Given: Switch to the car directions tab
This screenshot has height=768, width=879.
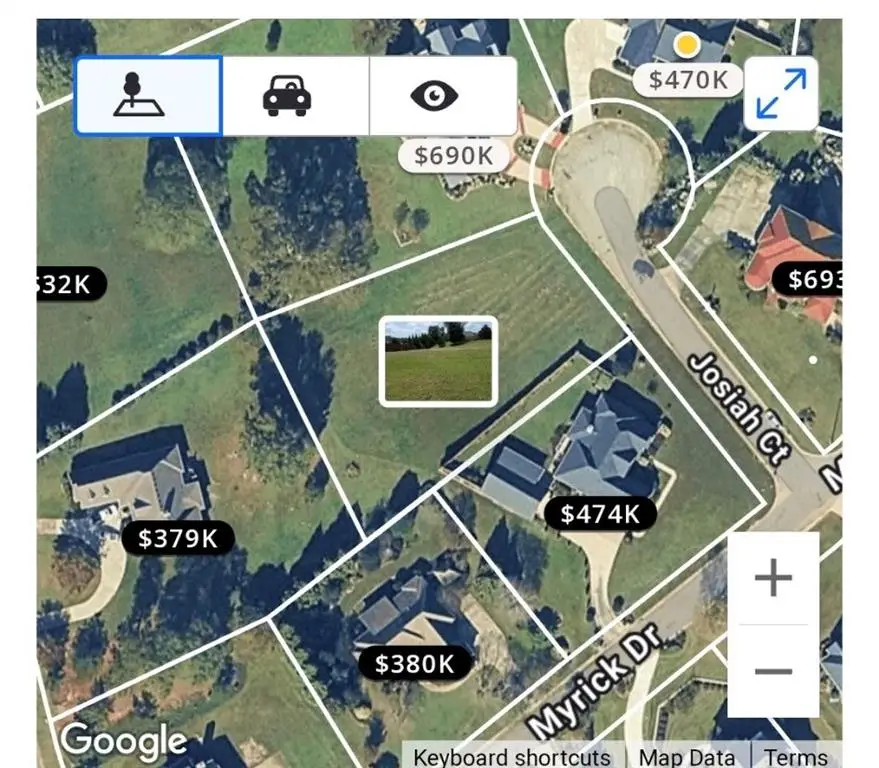Looking at the screenshot, I should [295, 96].
